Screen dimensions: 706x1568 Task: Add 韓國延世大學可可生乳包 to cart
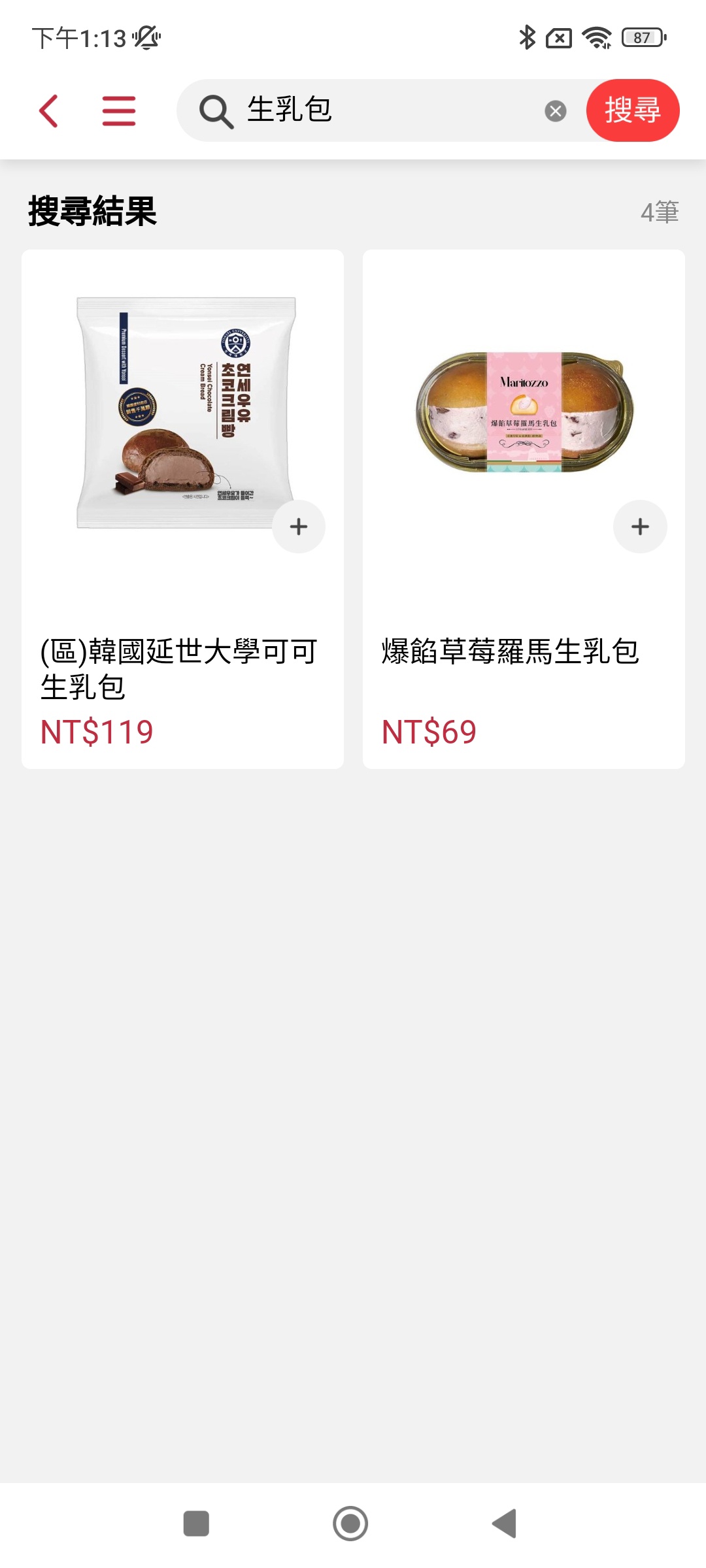coord(299,527)
